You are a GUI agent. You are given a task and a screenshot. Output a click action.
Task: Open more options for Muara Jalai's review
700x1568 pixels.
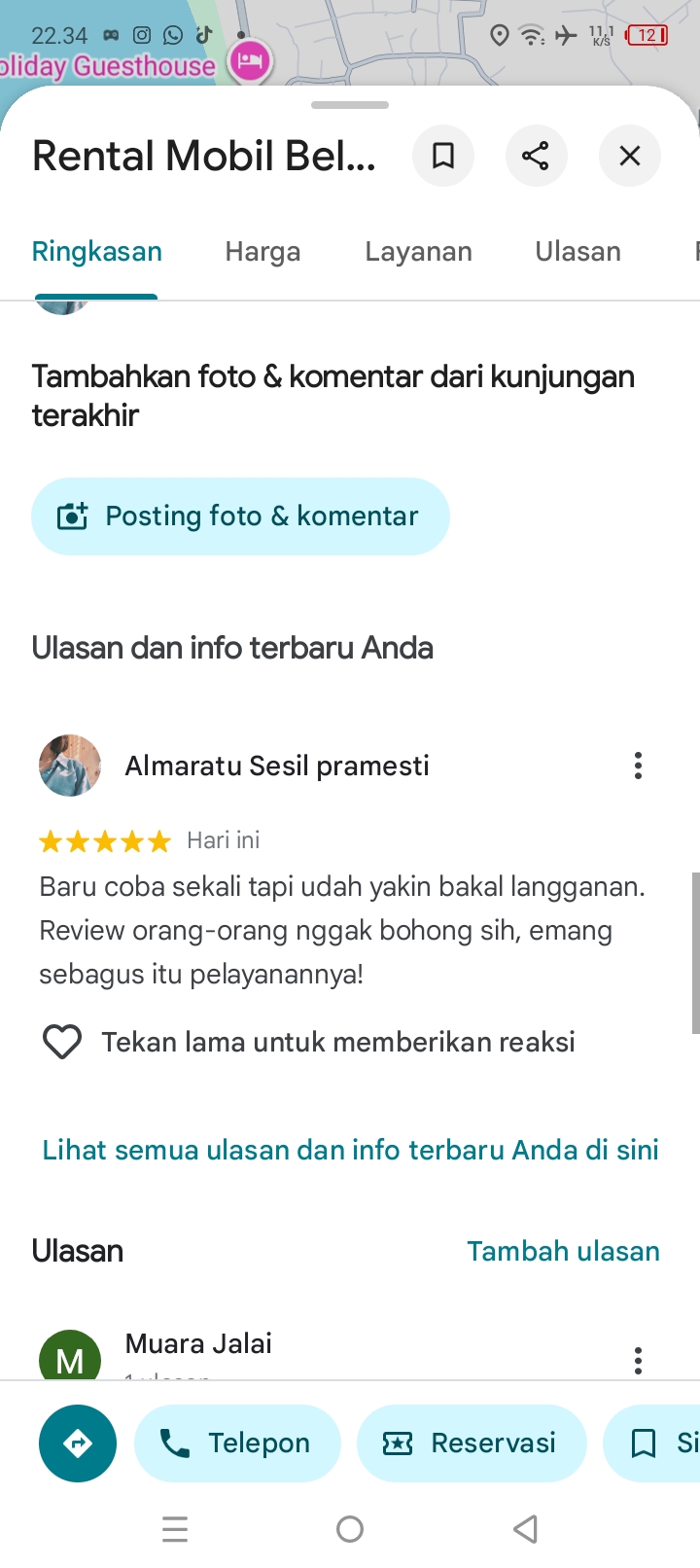pyautogui.click(x=638, y=1360)
